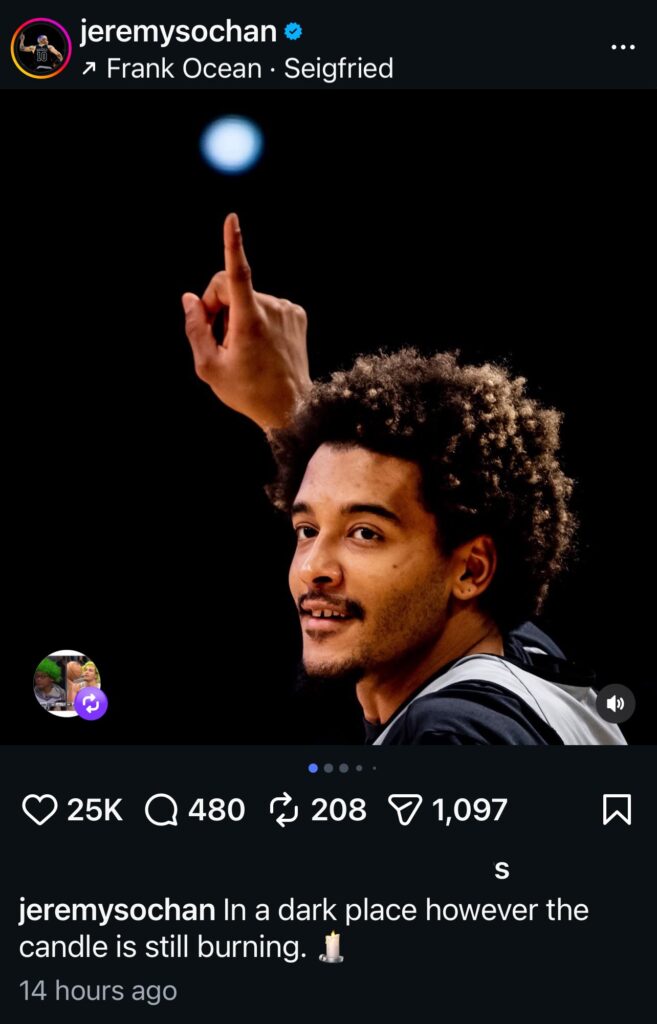
Task: Open the post's three-dot options menu
Action: coord(622,48)
